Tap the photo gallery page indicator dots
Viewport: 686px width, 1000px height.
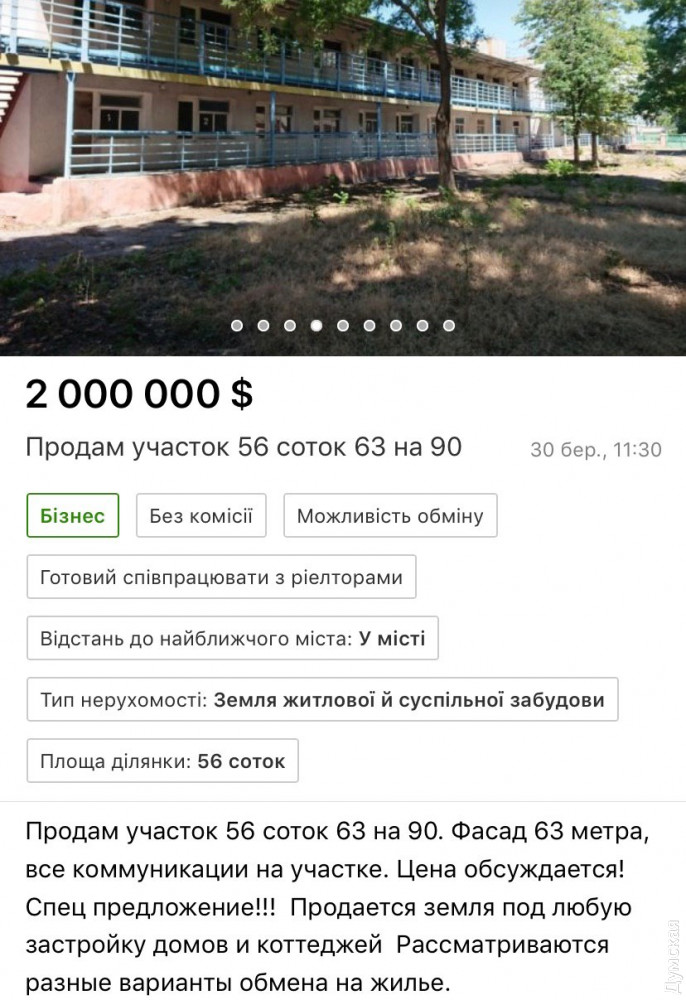click(x=343, y=325)
